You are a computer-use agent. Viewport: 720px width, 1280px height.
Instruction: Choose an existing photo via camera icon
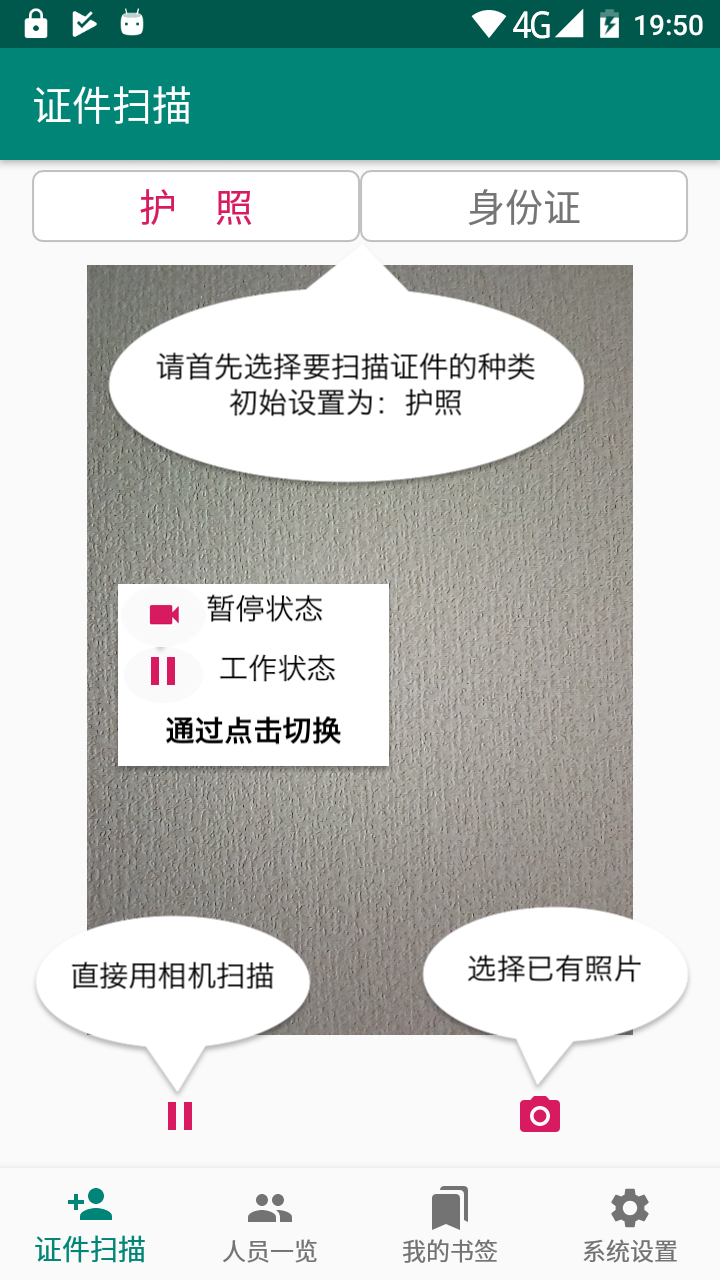[x=540, y=1114]
